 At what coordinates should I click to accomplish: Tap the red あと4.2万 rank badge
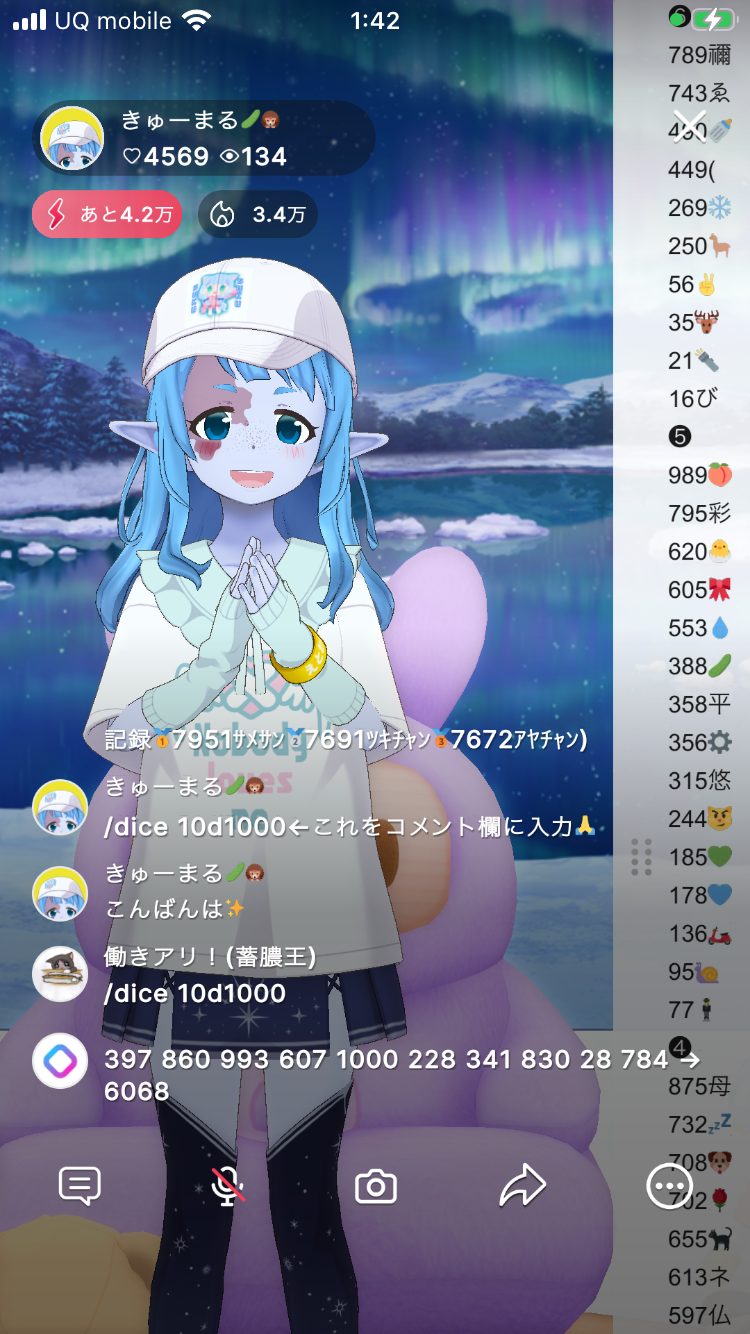point(107,214)
